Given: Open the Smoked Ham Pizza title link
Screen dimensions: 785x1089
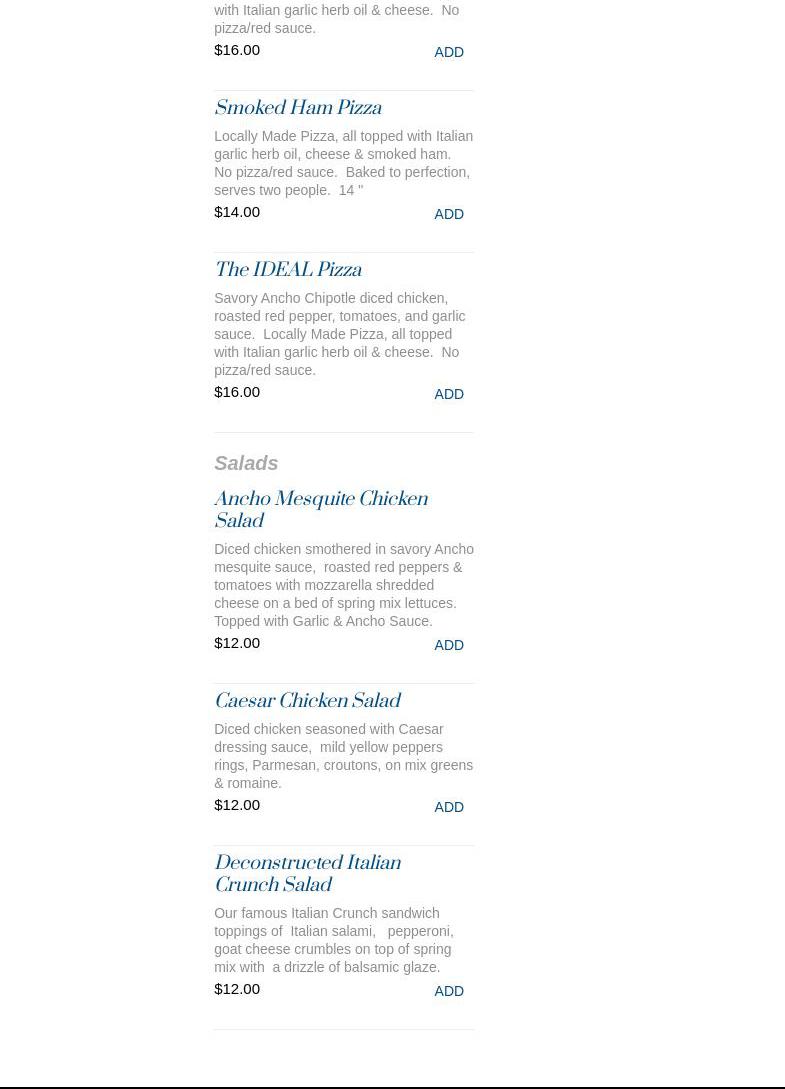Looking at the screenshot, I should click(x=298, y=108).
